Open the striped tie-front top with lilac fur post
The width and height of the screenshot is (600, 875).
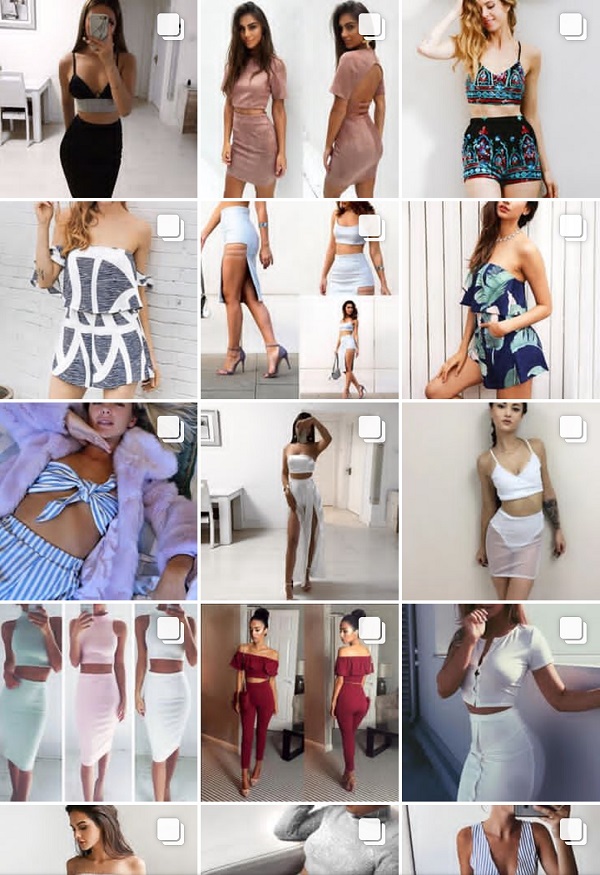(98, 501)
